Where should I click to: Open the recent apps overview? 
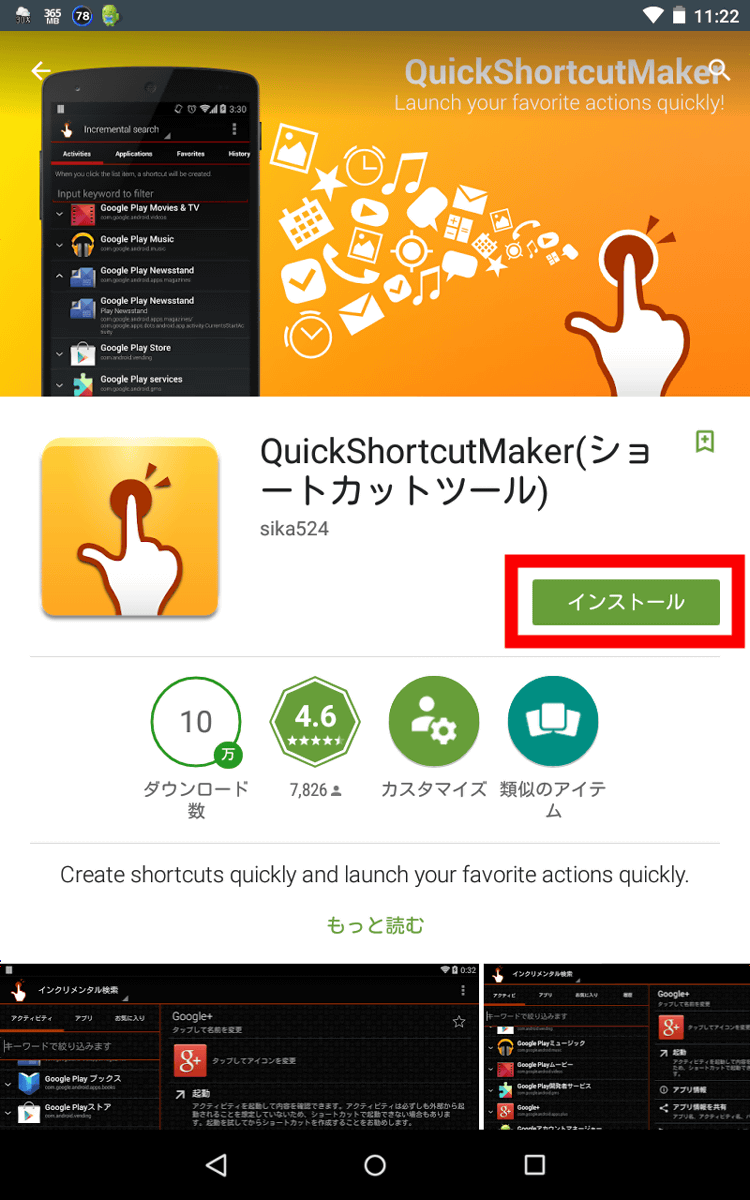pyautogui.click(x=535, y=1165)
